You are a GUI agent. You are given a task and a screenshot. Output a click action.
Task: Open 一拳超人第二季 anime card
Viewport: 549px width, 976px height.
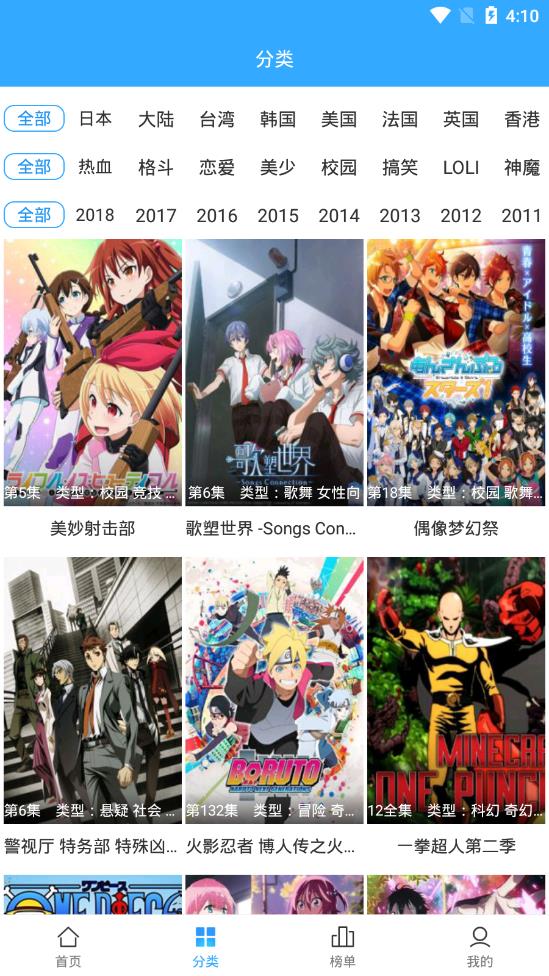[x=456, y=708]
